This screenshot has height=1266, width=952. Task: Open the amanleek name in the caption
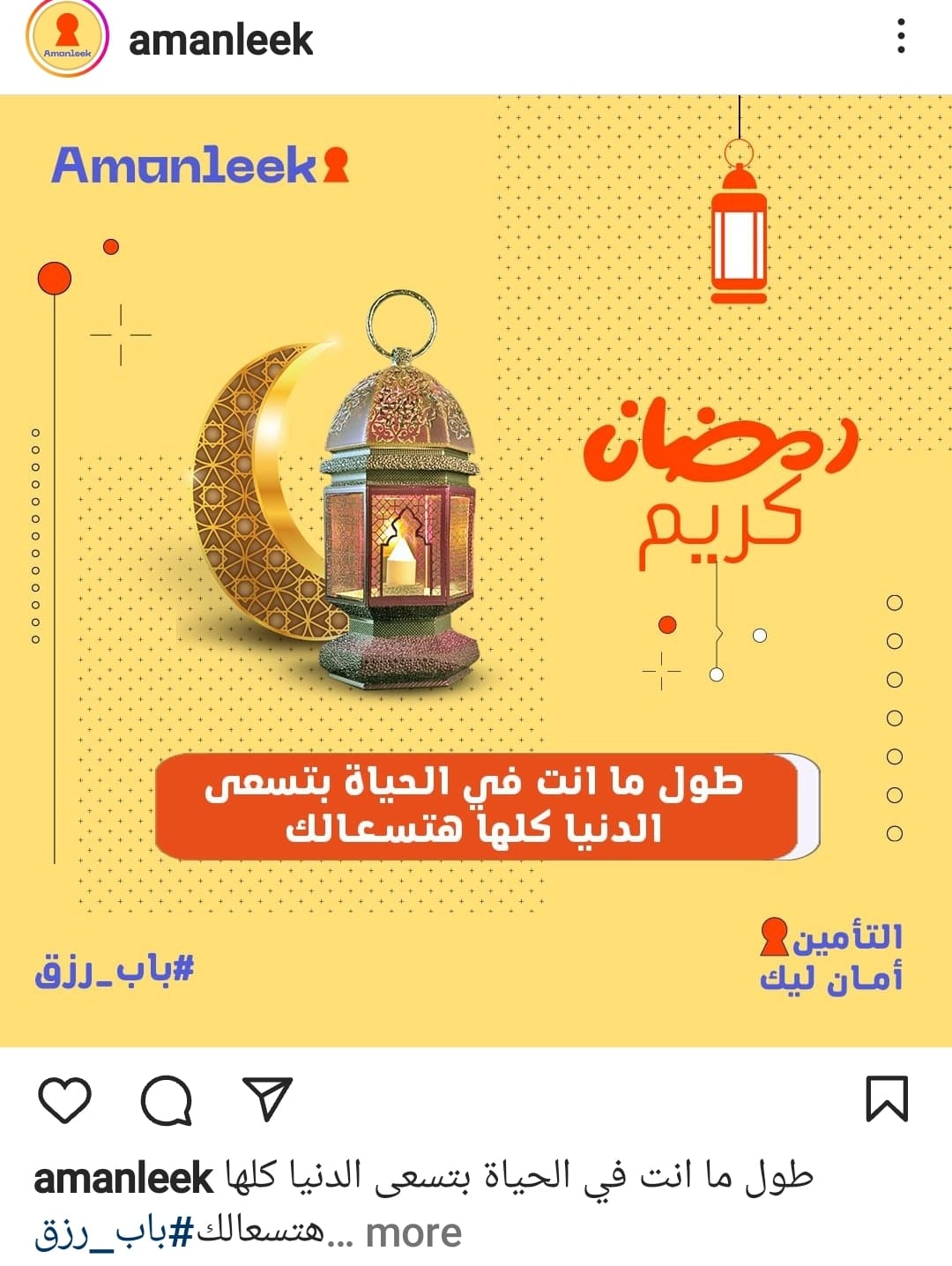pos(123,1178)
